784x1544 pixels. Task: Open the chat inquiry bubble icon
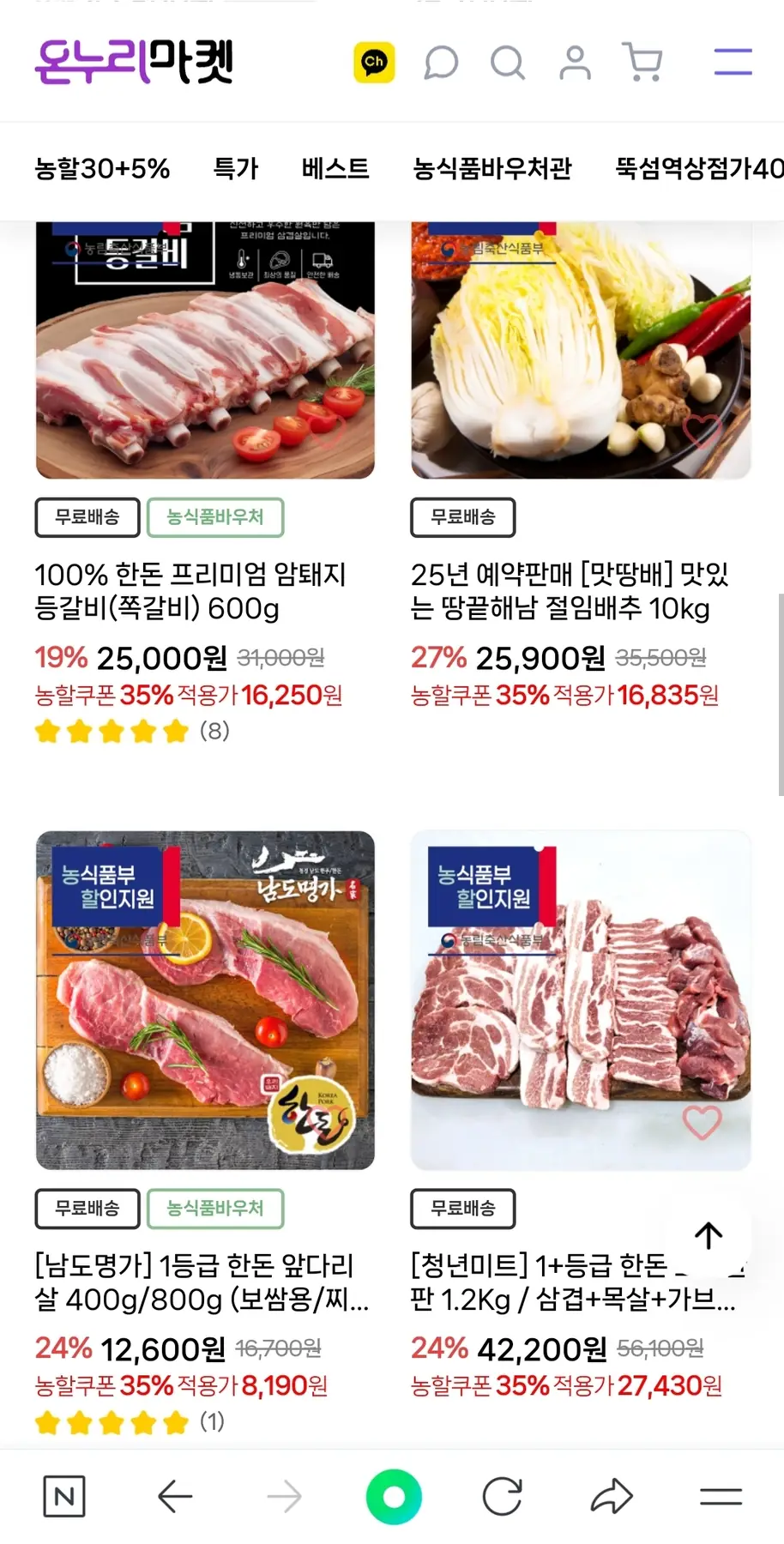pyautogui.click(x=441, y=63)
